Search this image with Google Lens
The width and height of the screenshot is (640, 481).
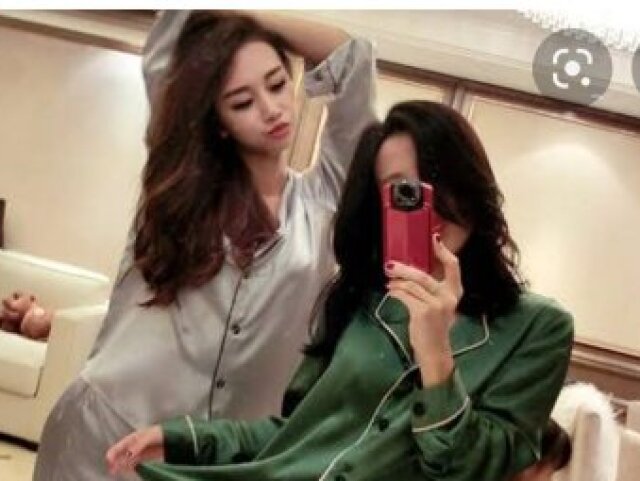tap(572, 67)
